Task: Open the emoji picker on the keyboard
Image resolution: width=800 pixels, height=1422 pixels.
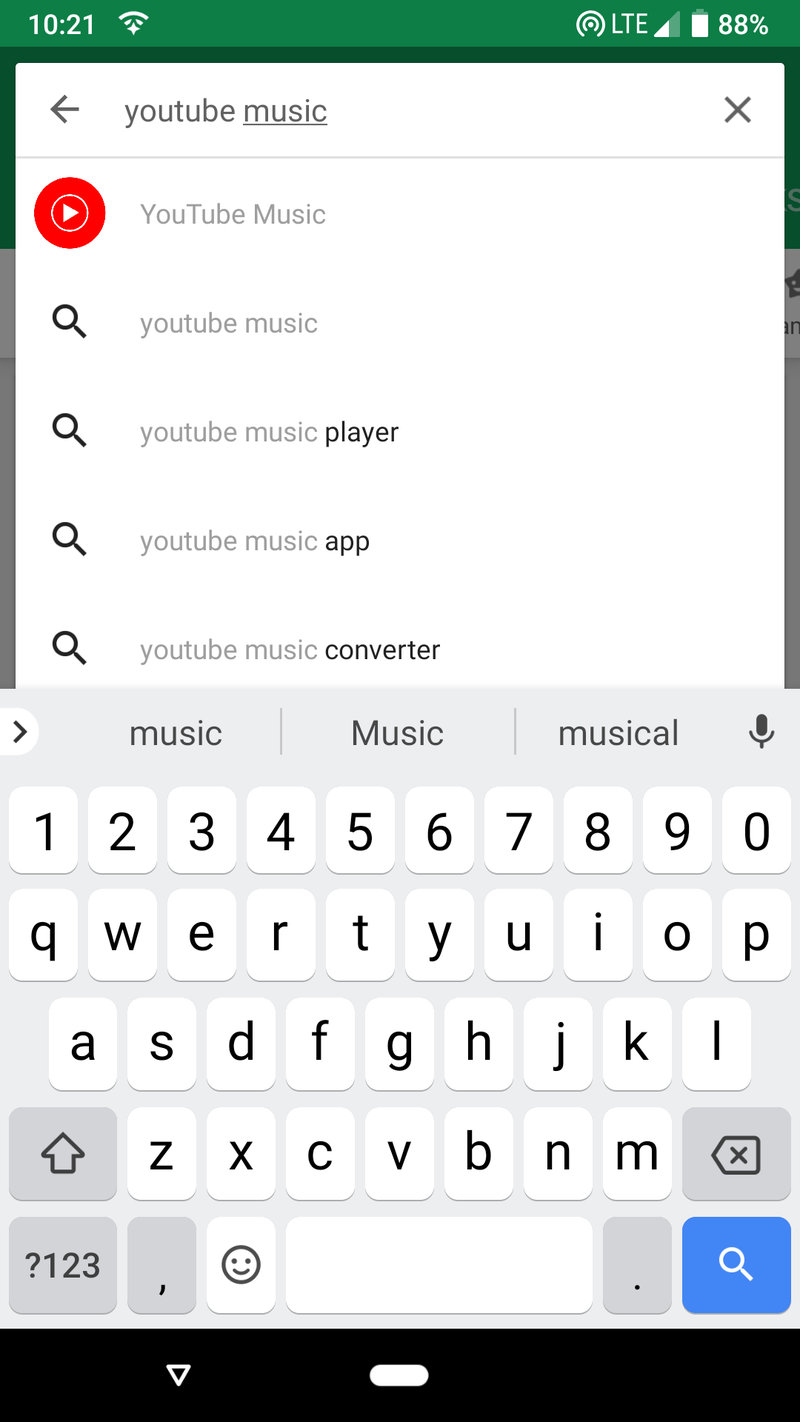Action: point(240,1265)
